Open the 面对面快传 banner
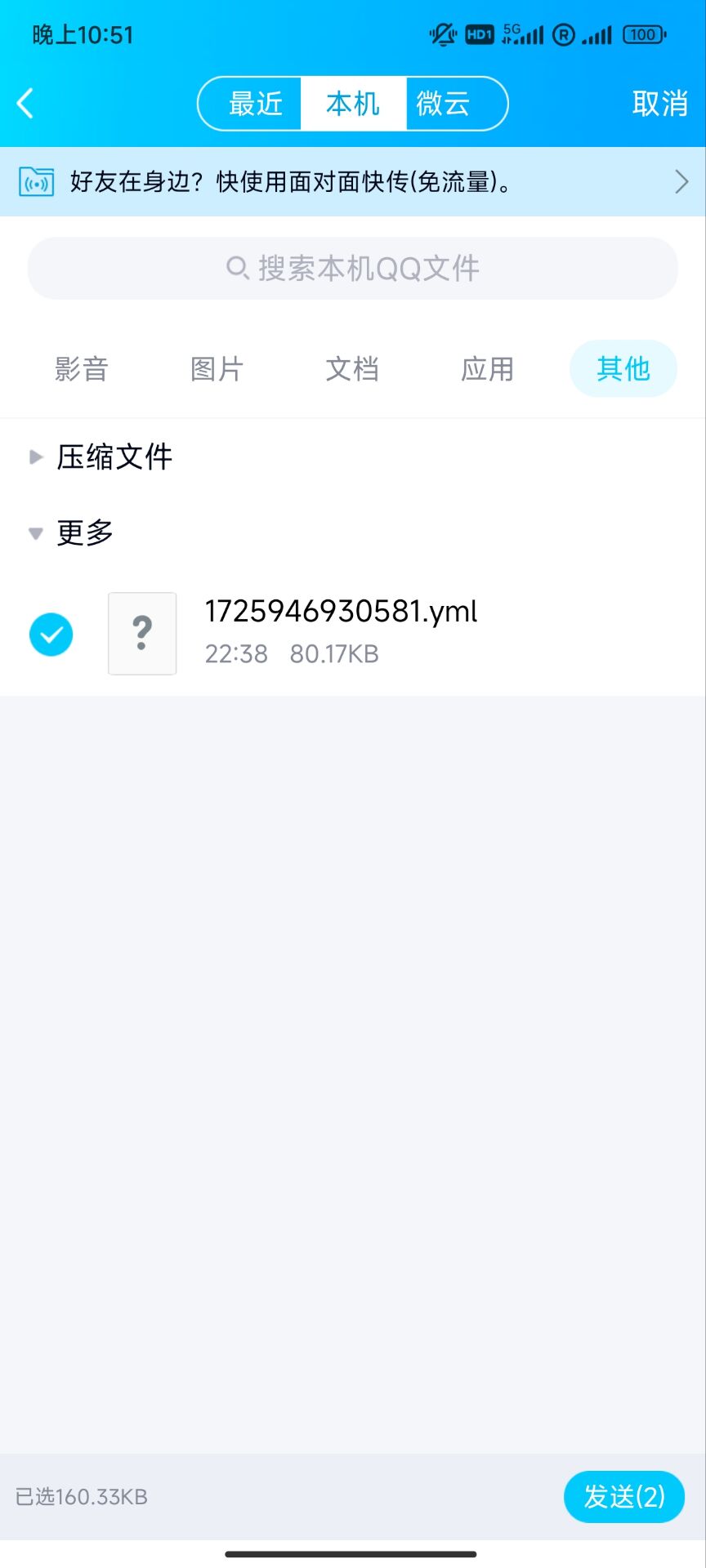The image size is (706, 1568). click(x=353, y=181)
